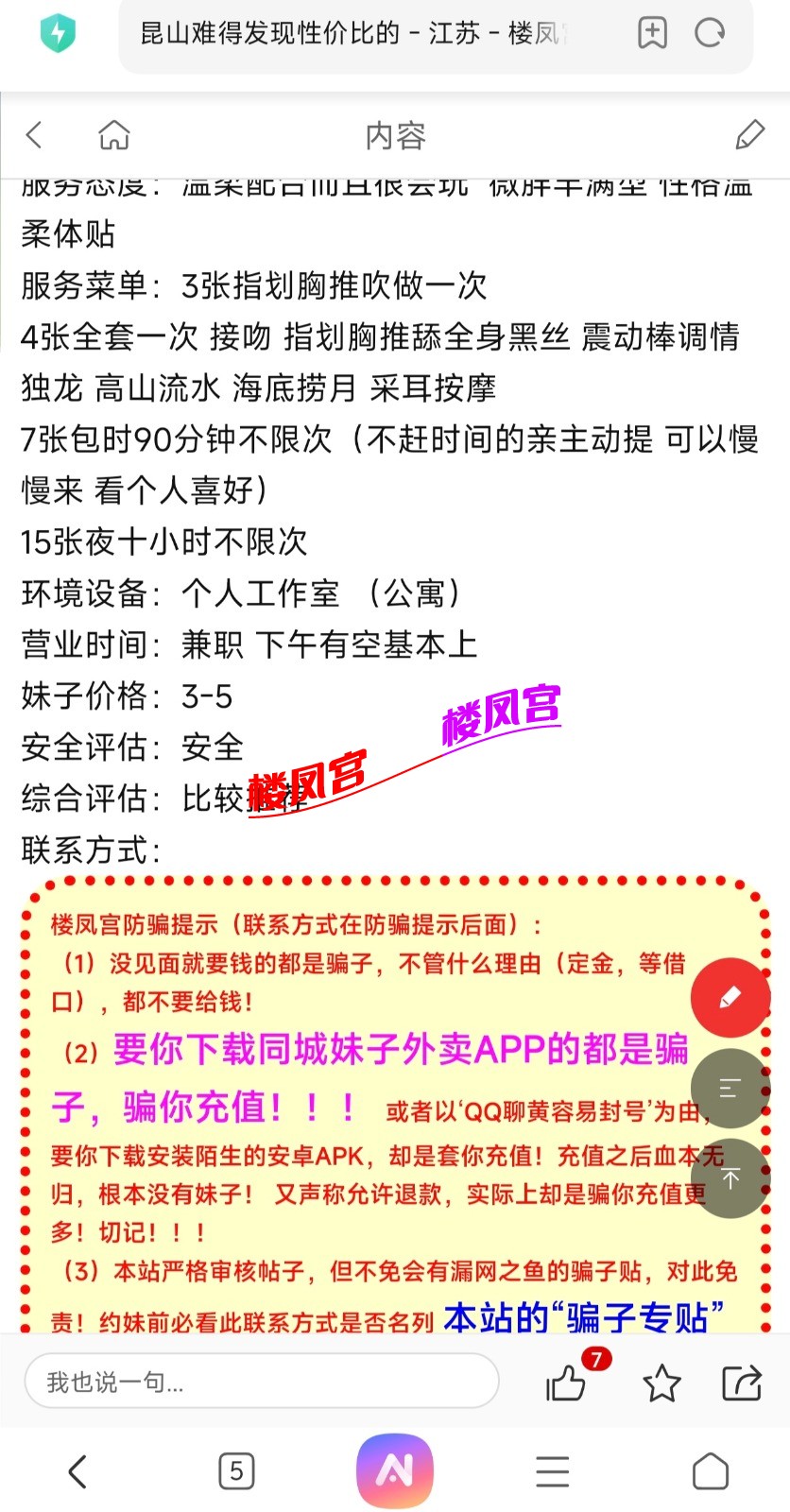Image resolution: width=790 pixels, height=1512 pixels.
Task: Open the browser menu
Action: 553,1471
